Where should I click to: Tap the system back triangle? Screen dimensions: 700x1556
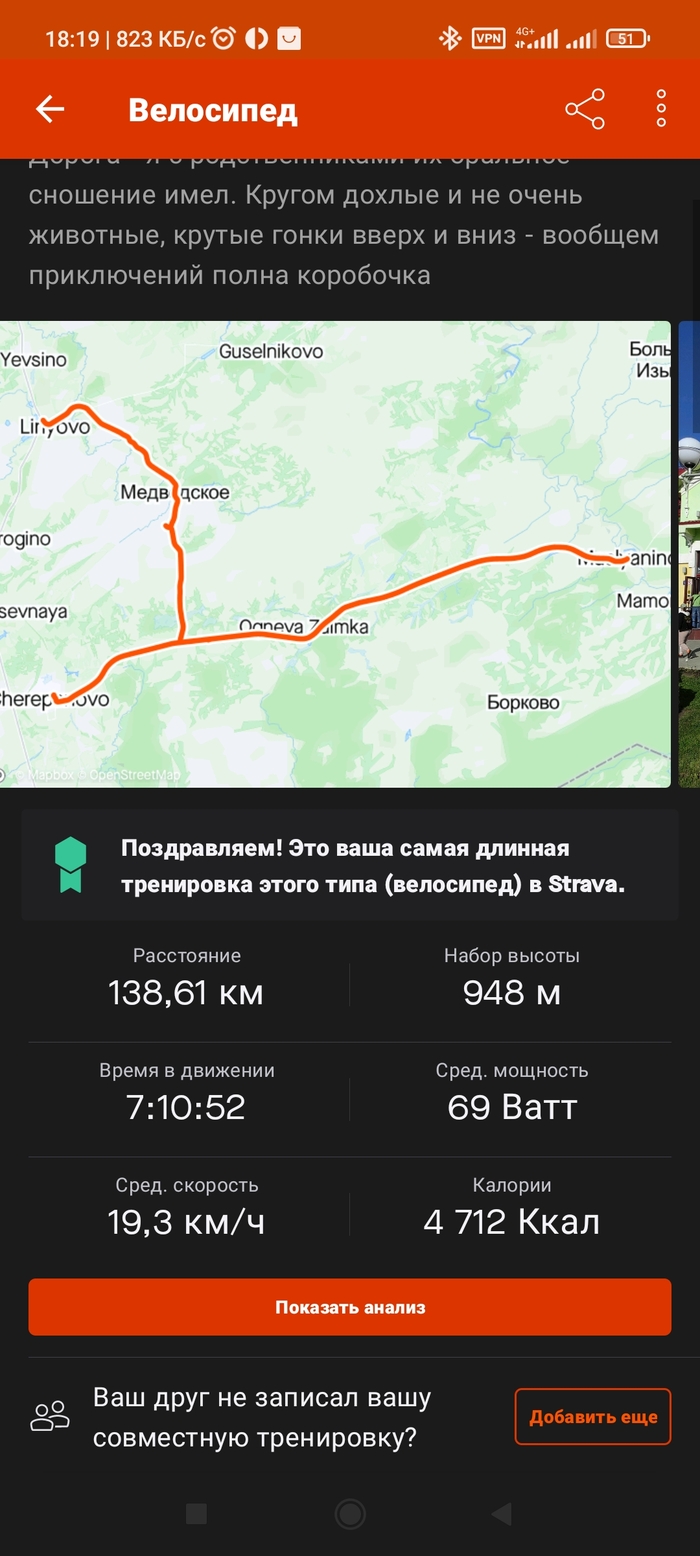(502, 1514)
